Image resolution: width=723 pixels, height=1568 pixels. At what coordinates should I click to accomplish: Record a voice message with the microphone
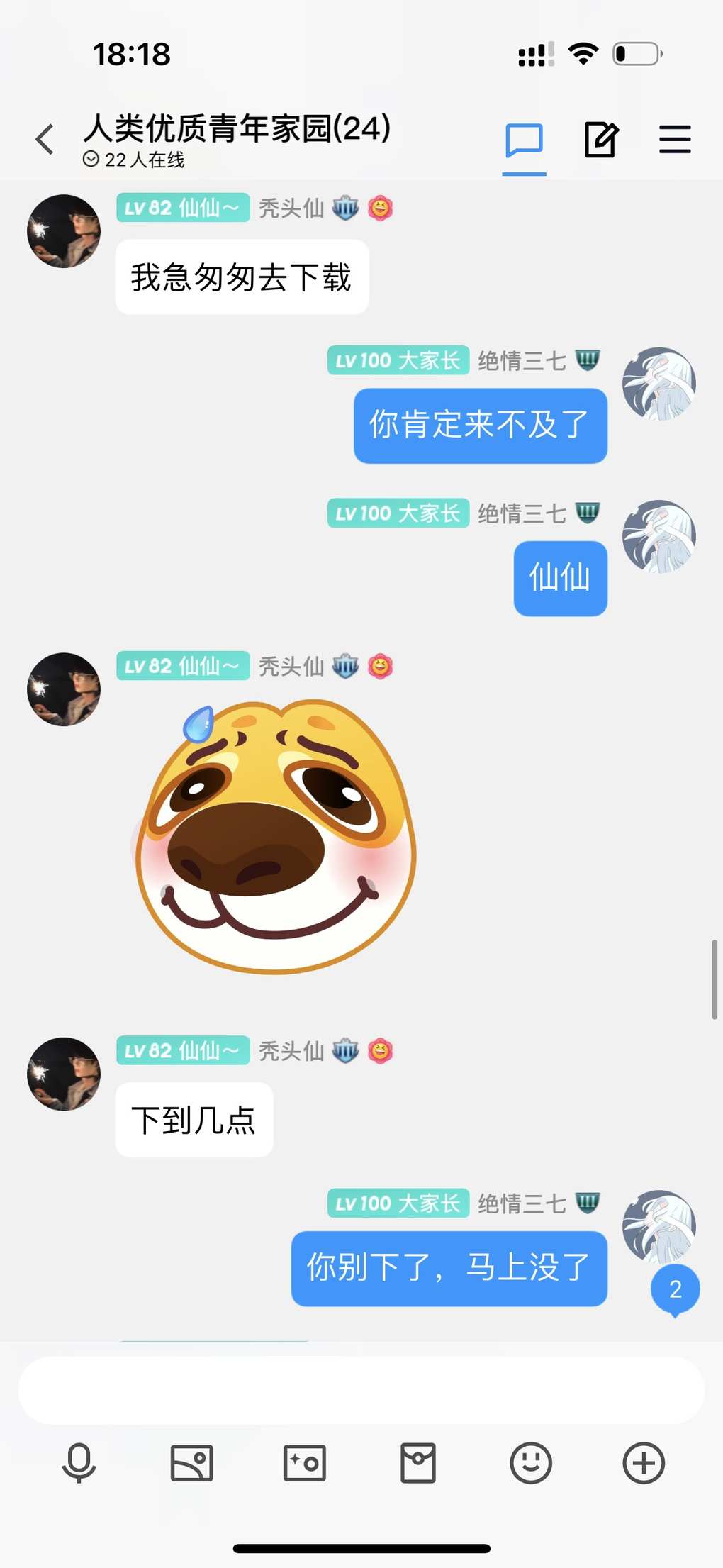pos(79,1463)
